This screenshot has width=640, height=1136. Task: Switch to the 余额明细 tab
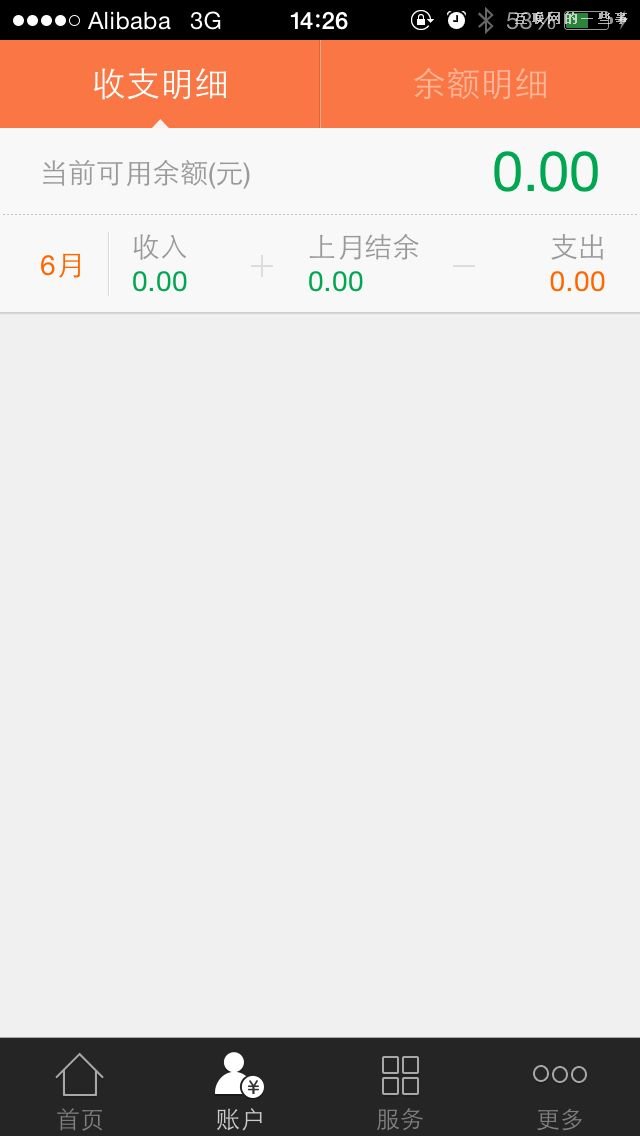click(480, 85)
